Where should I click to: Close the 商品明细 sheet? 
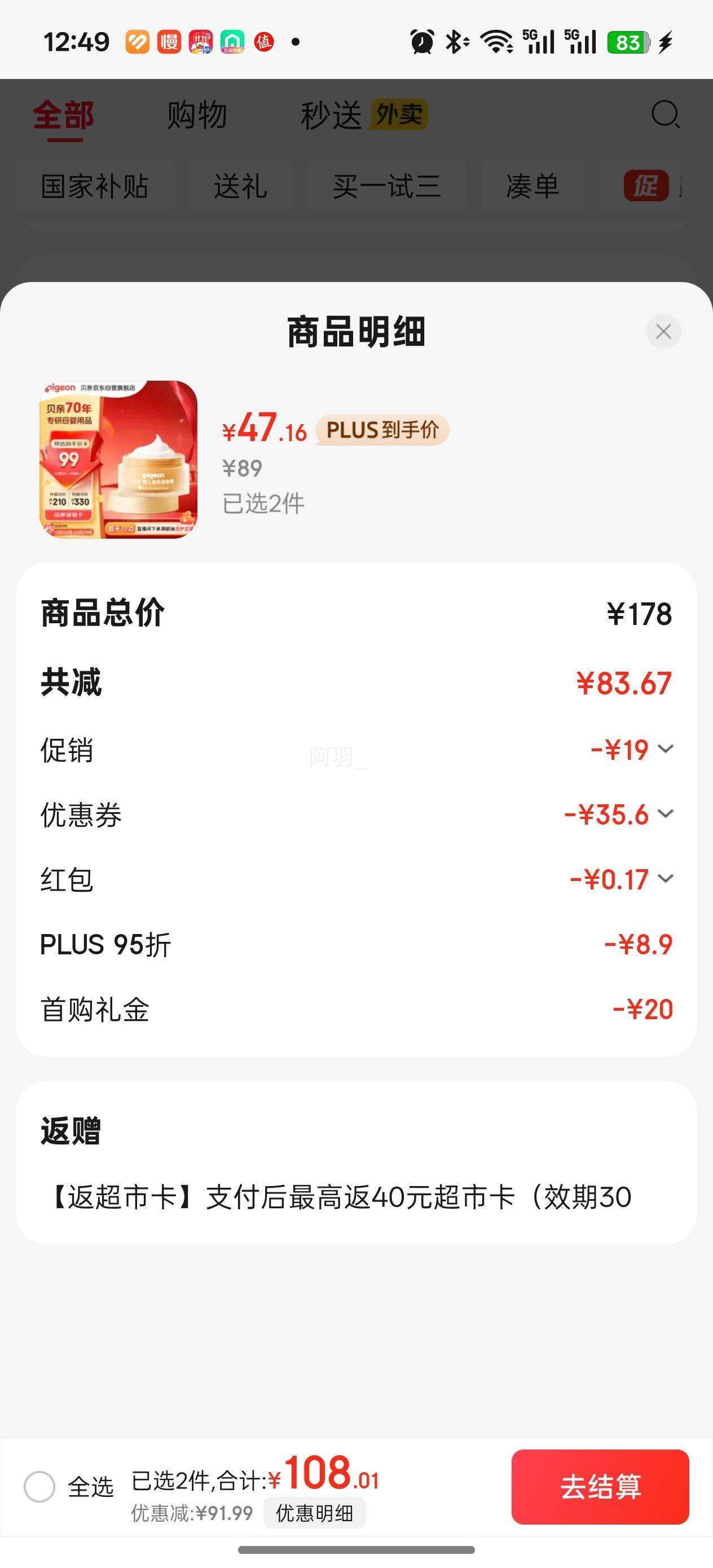(x=663, y=331)
